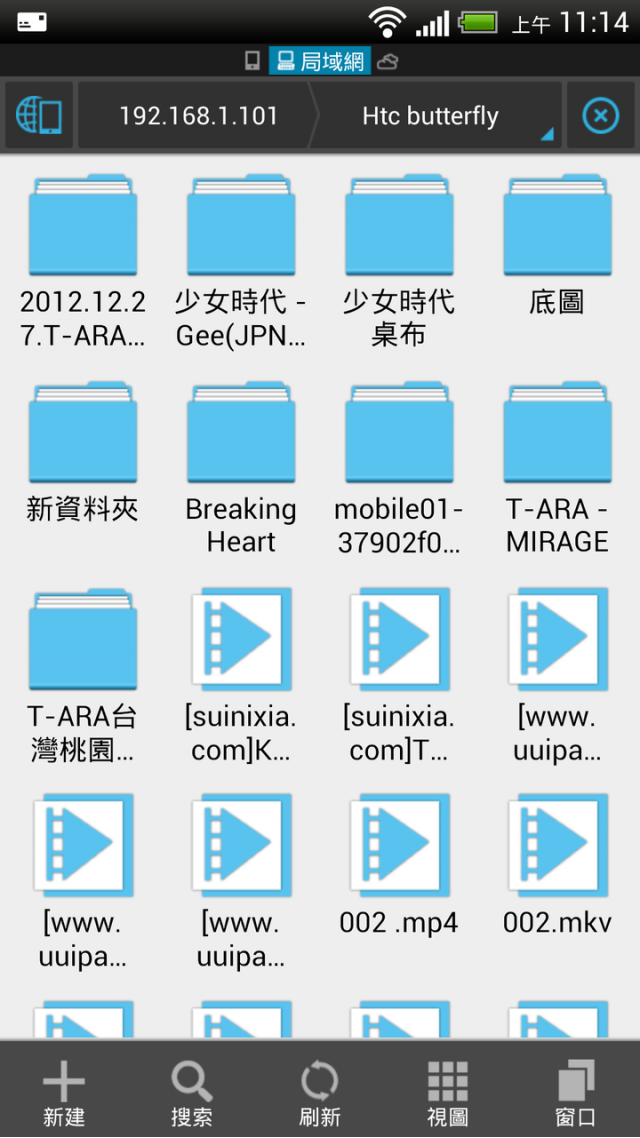This screenshot has height=1138, width=640.
Task: Open the 少女時代桌布 folder
Action: (x=399, y=260)
